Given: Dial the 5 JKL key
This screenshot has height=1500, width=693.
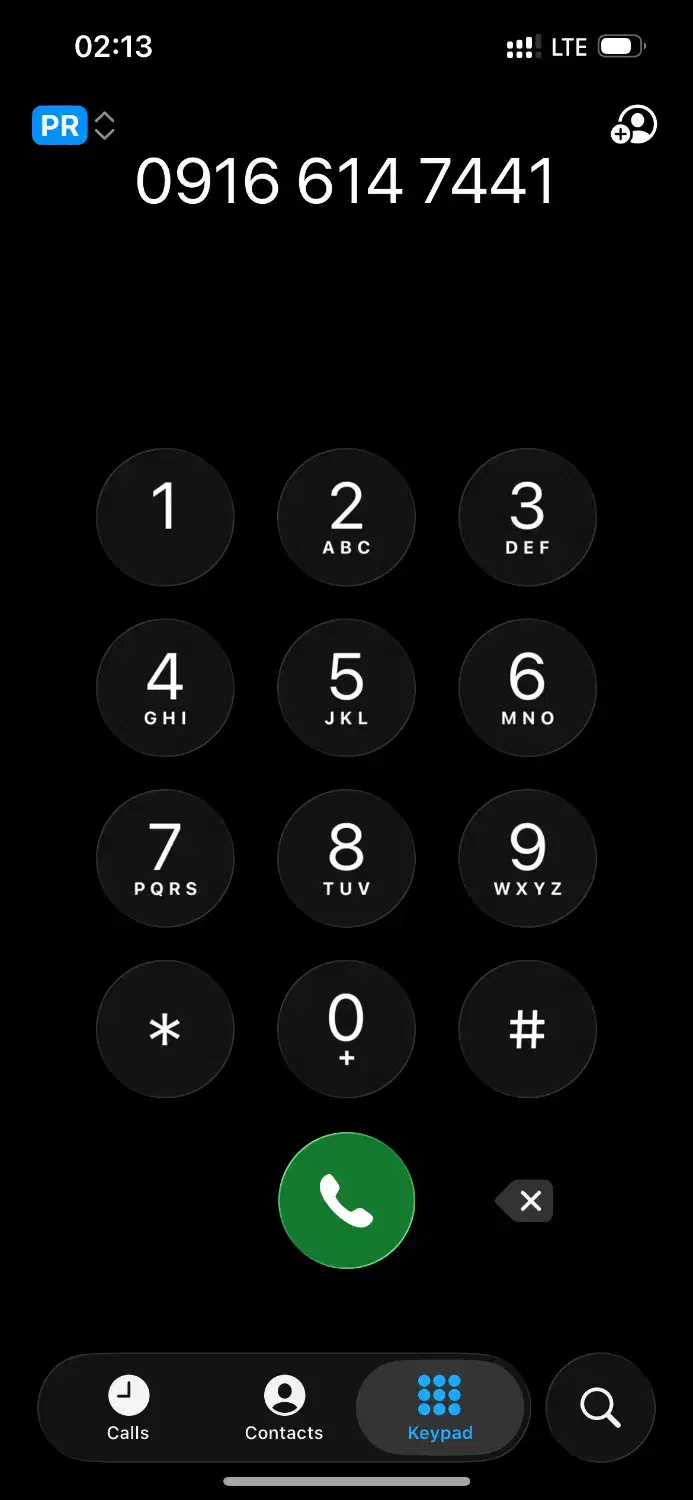Looking at the screenshot, I should pos(346,688).
